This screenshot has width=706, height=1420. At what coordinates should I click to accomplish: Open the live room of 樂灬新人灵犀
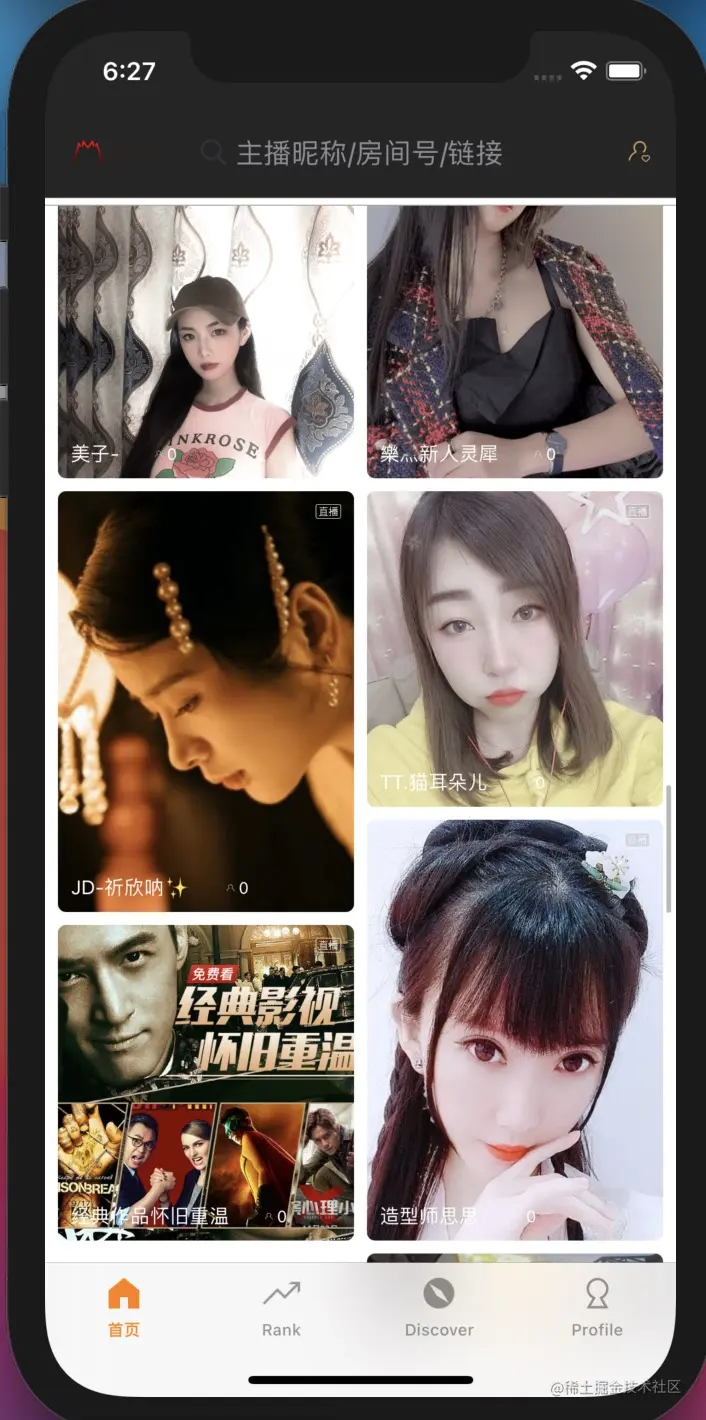click(x=514, y=340)
